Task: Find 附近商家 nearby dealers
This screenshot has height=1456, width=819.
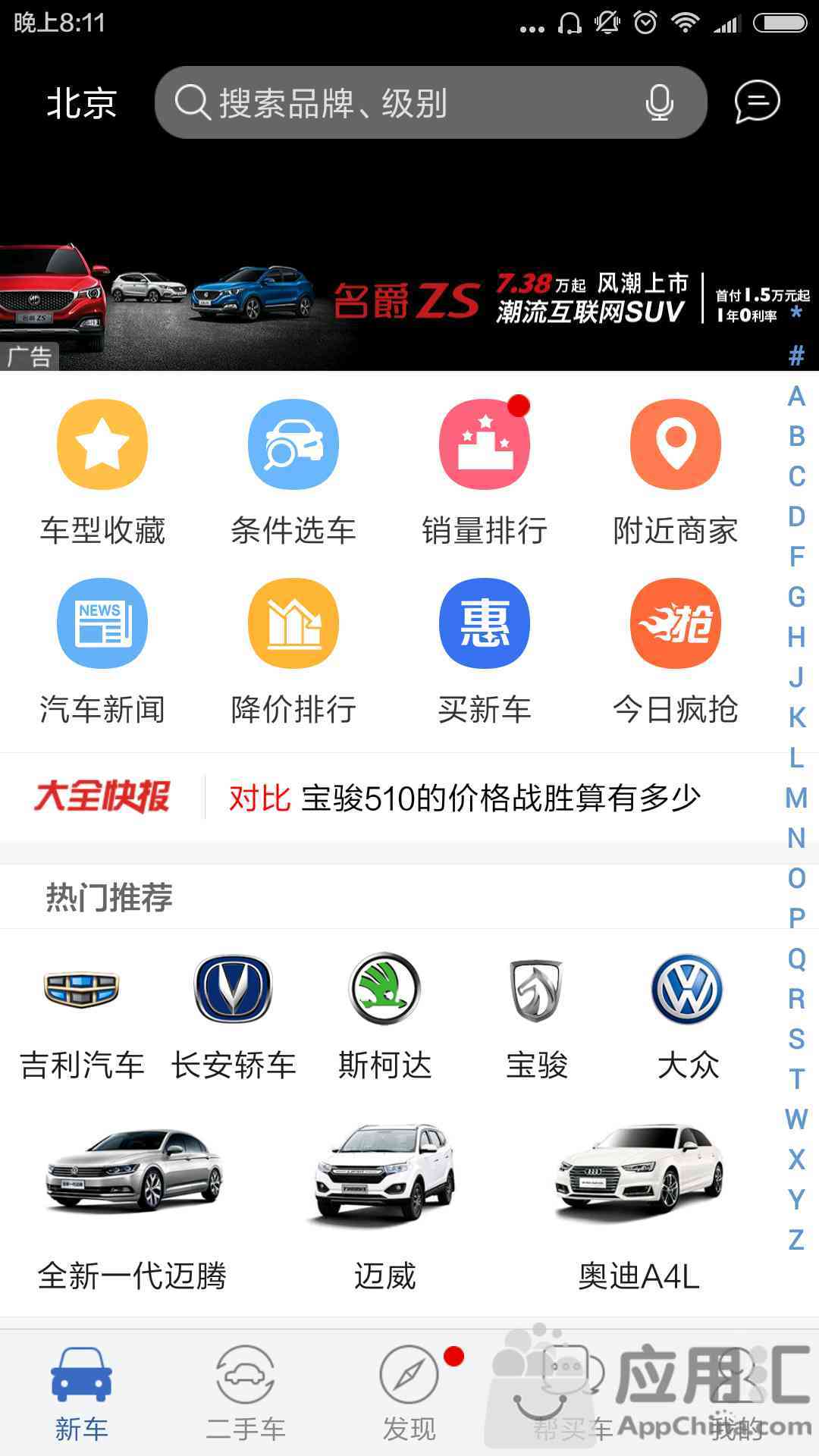Action: 676,472
